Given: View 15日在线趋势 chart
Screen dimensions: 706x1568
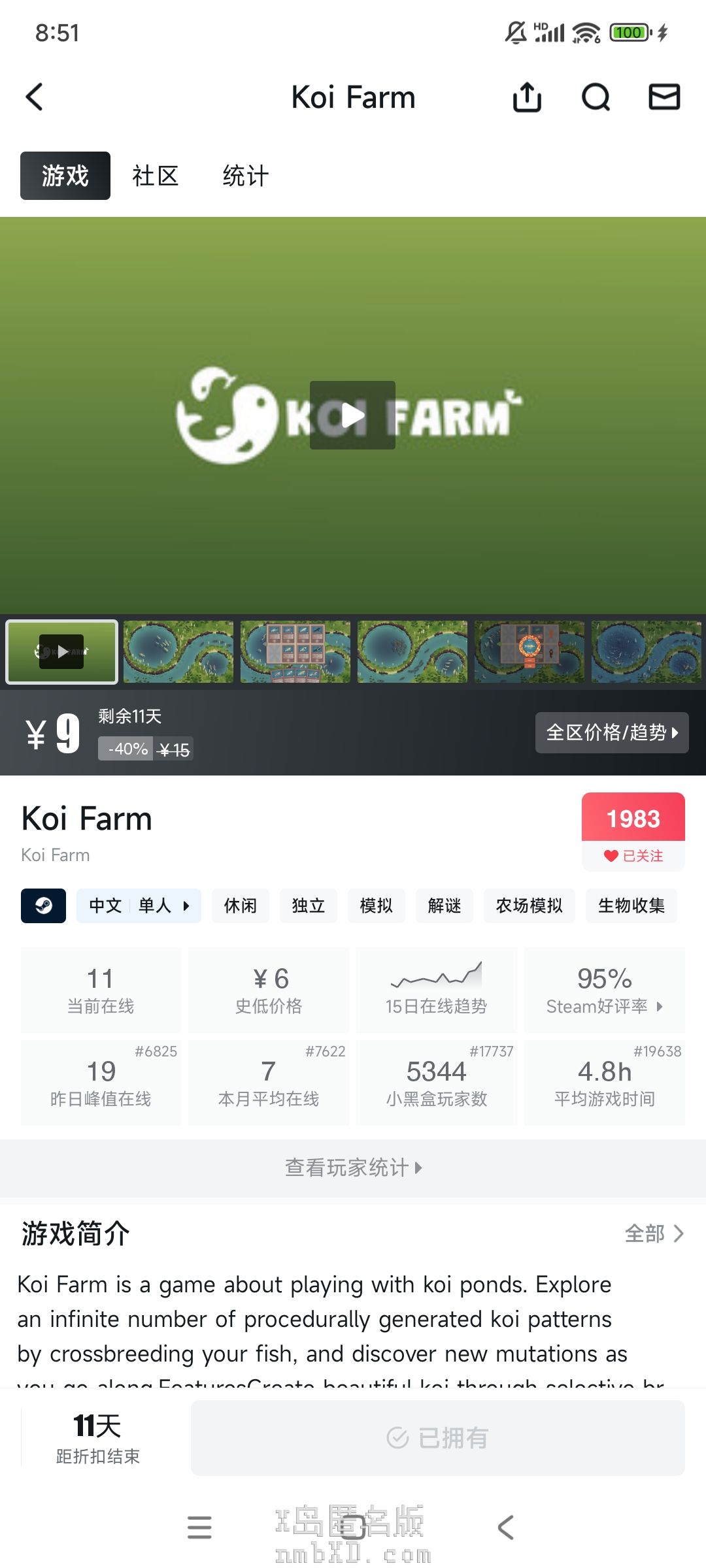Looking at the screenshot, I should point(436,990).
